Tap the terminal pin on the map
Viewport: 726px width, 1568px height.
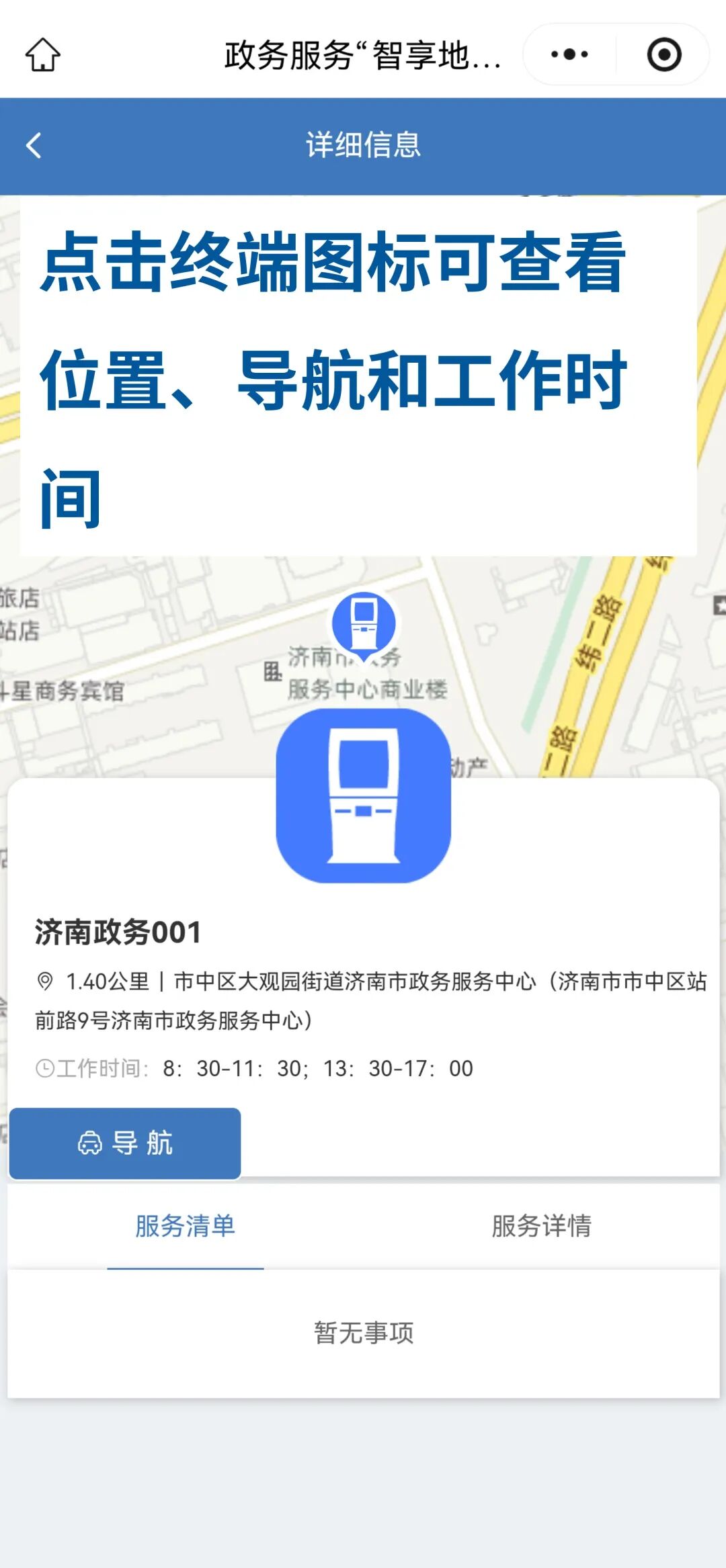tap(364, 623)
